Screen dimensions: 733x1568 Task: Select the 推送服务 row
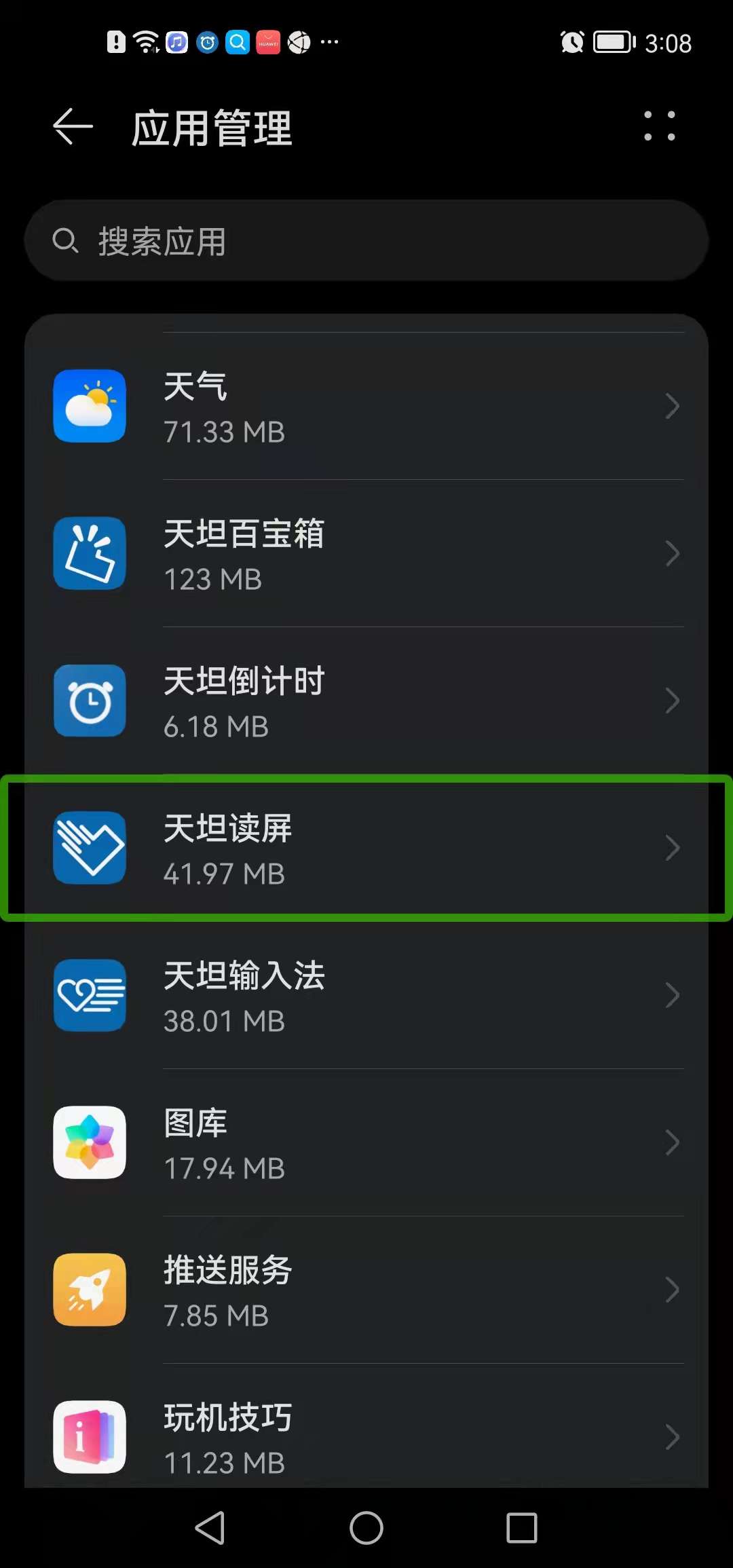[x=366, y=1290]
